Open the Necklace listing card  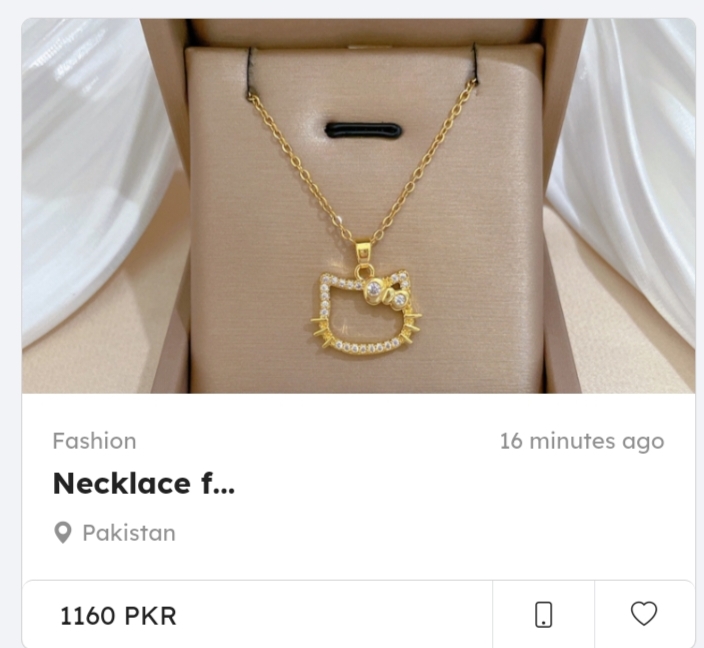143,483
